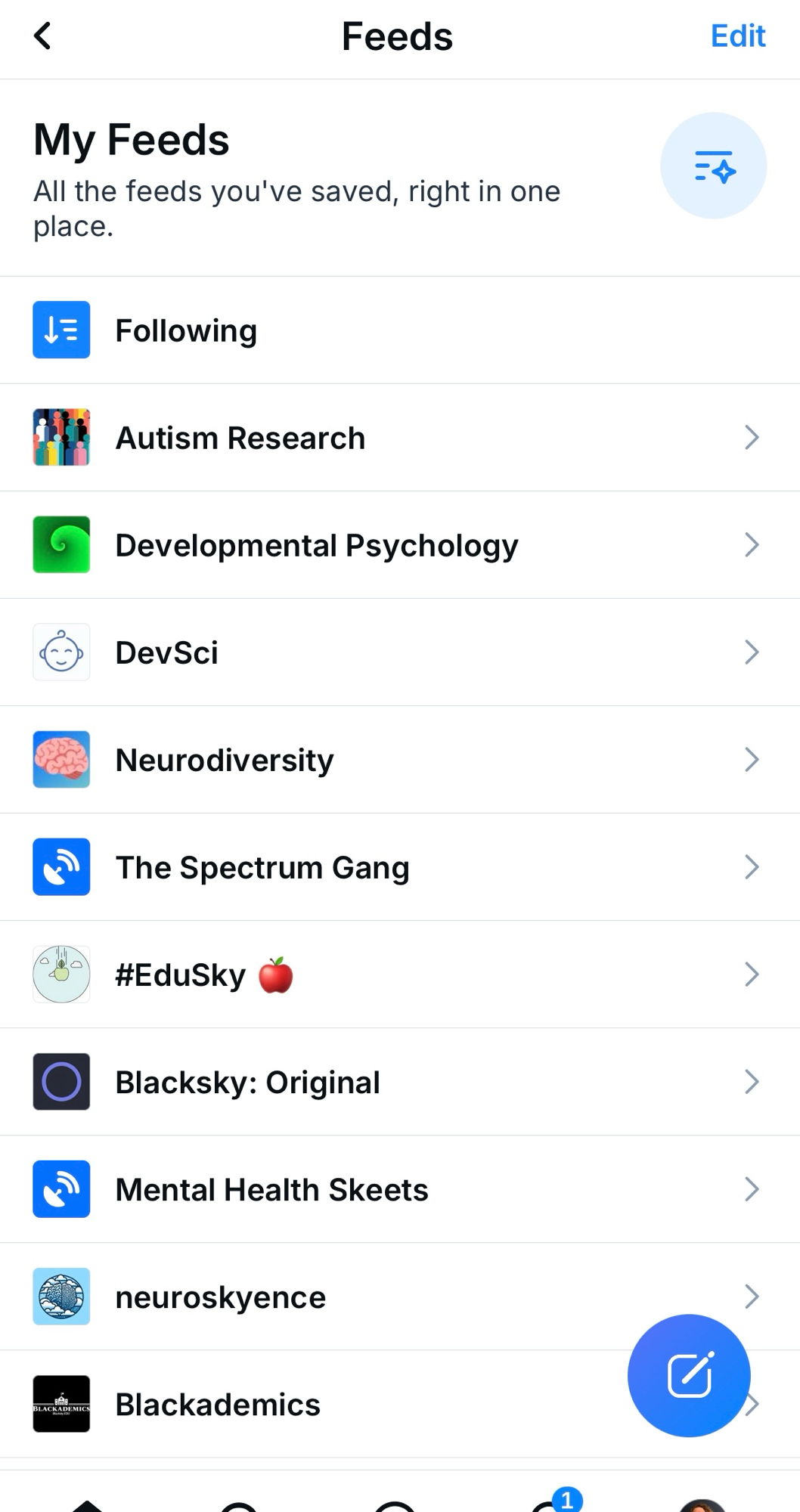800x1512 pixels.
Task: Open the Mental Health Skeets feed
Action: coord(271,1189)
